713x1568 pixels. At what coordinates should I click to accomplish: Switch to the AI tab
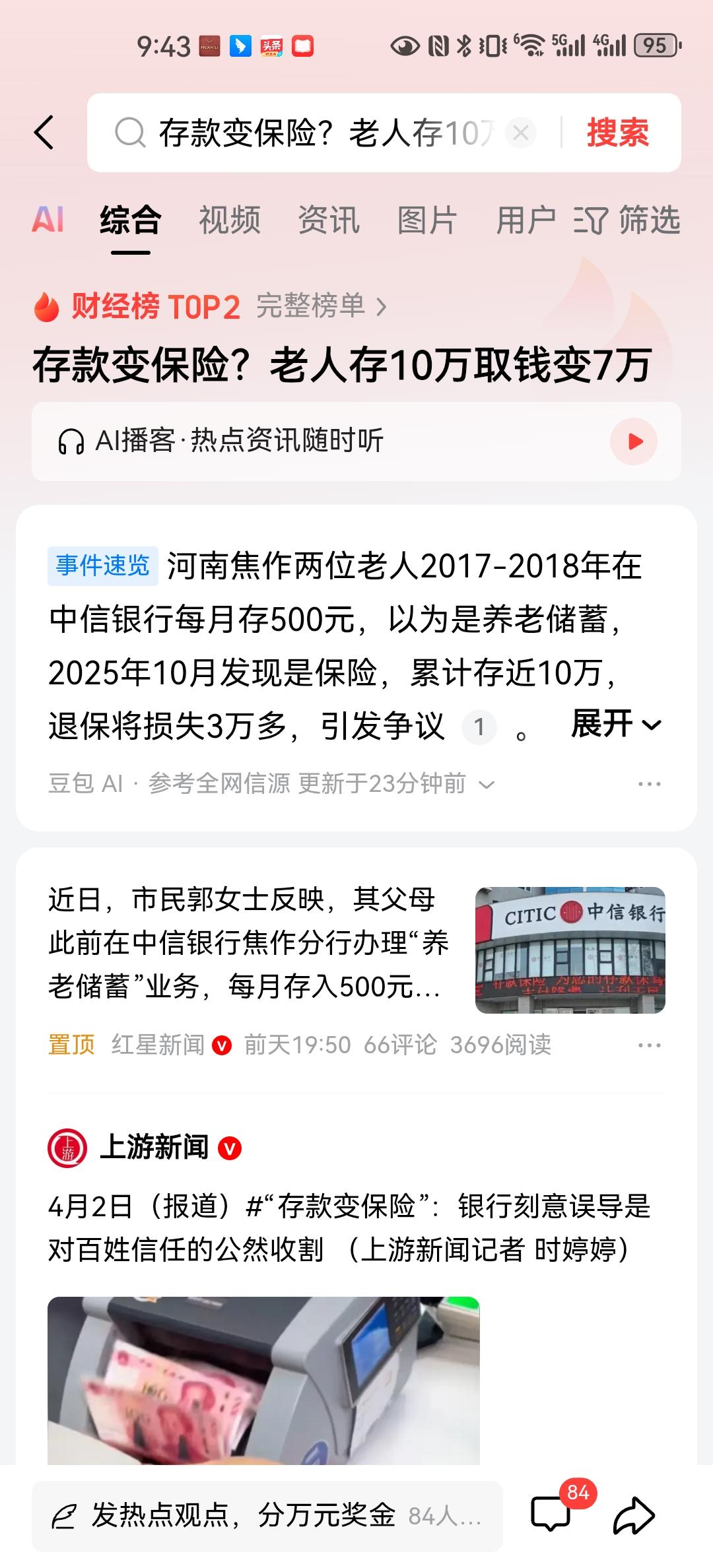click(48, 220)
